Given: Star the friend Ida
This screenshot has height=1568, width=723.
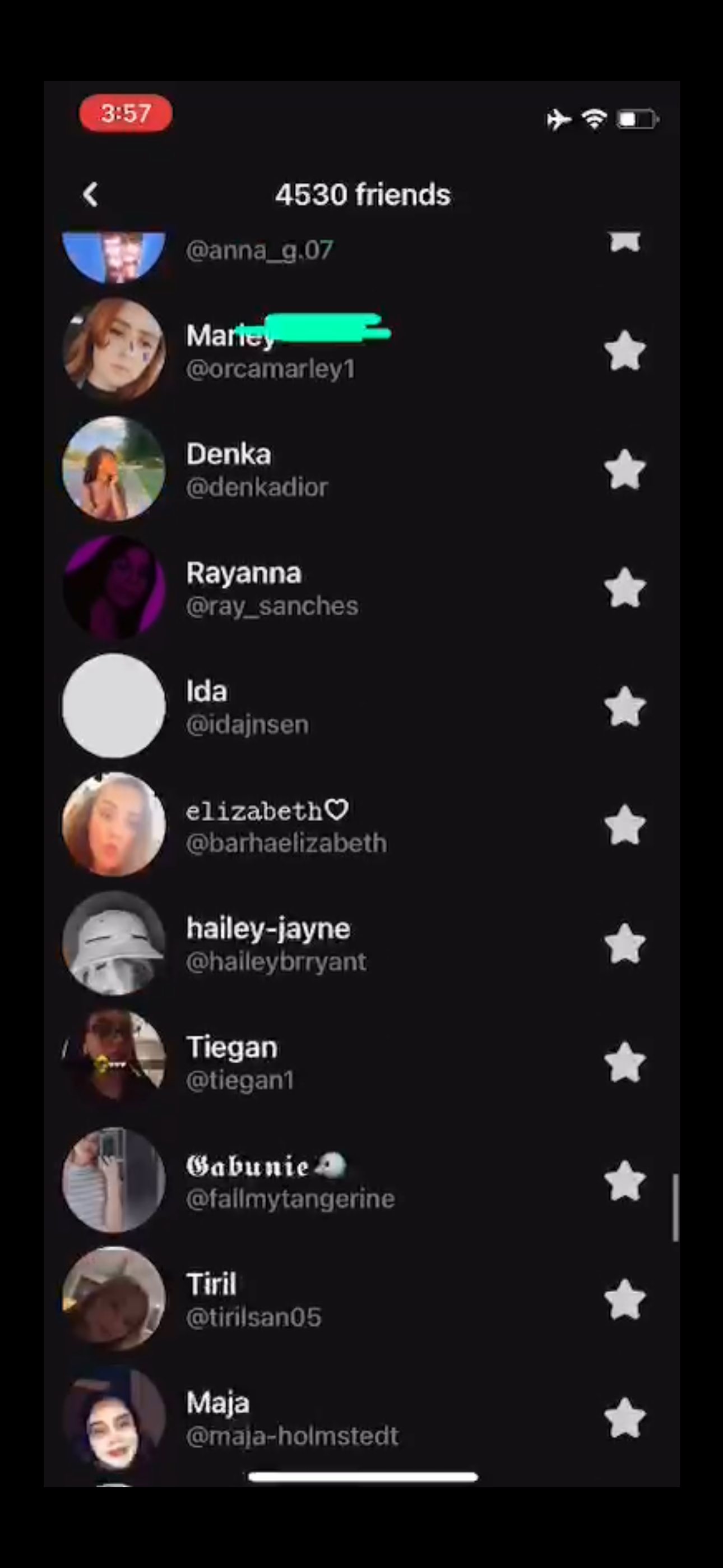Looking at the screenshot, I should coord(624,707).
